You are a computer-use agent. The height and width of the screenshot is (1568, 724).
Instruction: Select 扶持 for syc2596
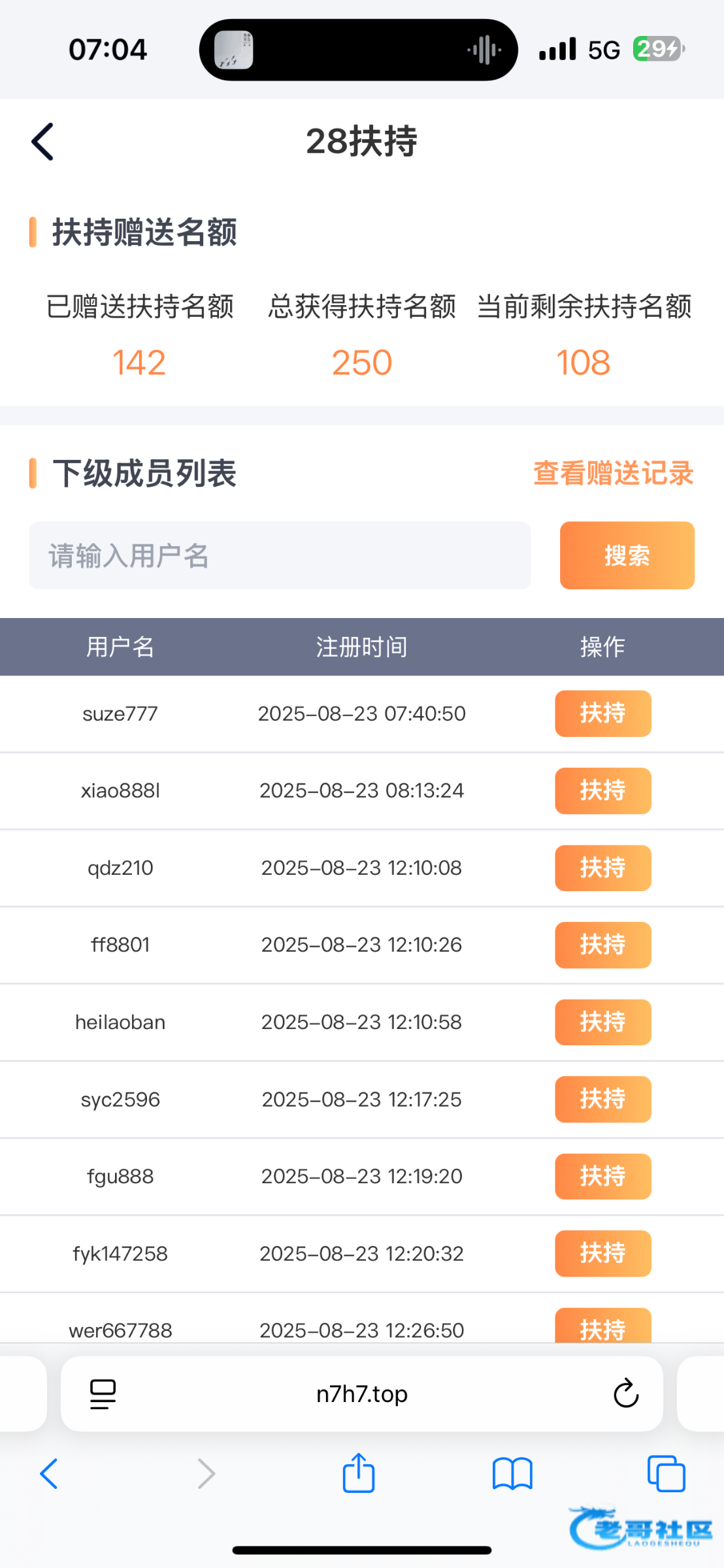click(x=603, y=1099)
